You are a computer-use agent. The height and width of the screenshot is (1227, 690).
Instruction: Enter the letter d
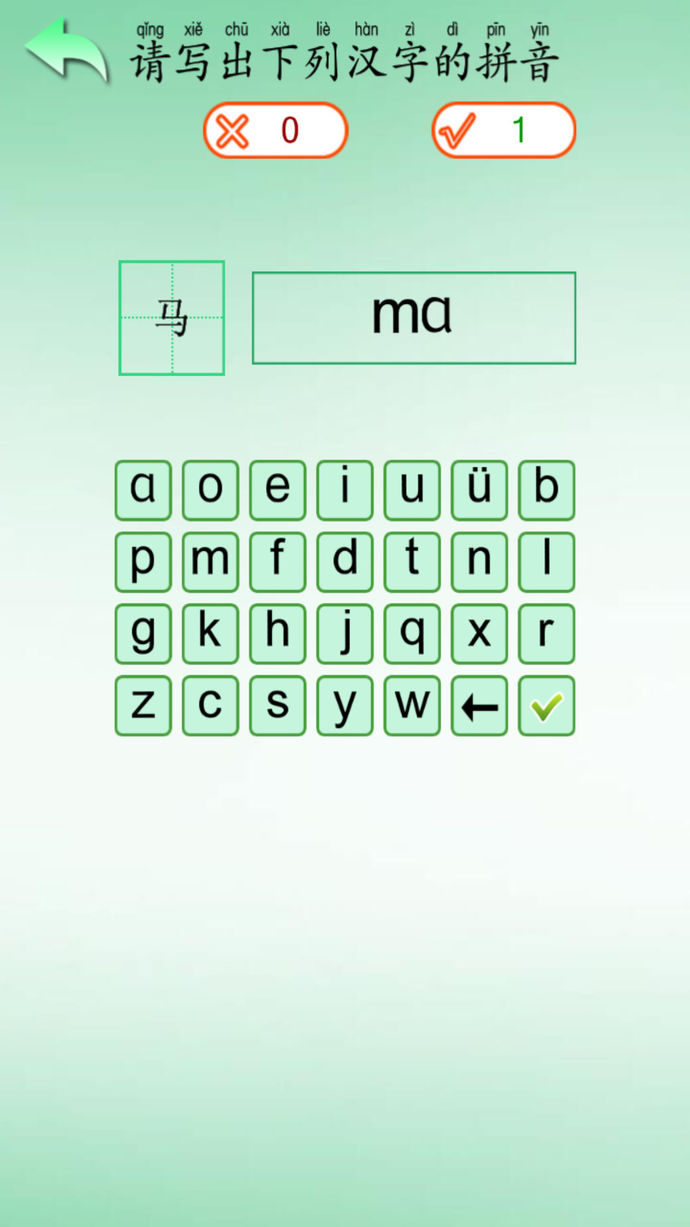coord(345,562)
